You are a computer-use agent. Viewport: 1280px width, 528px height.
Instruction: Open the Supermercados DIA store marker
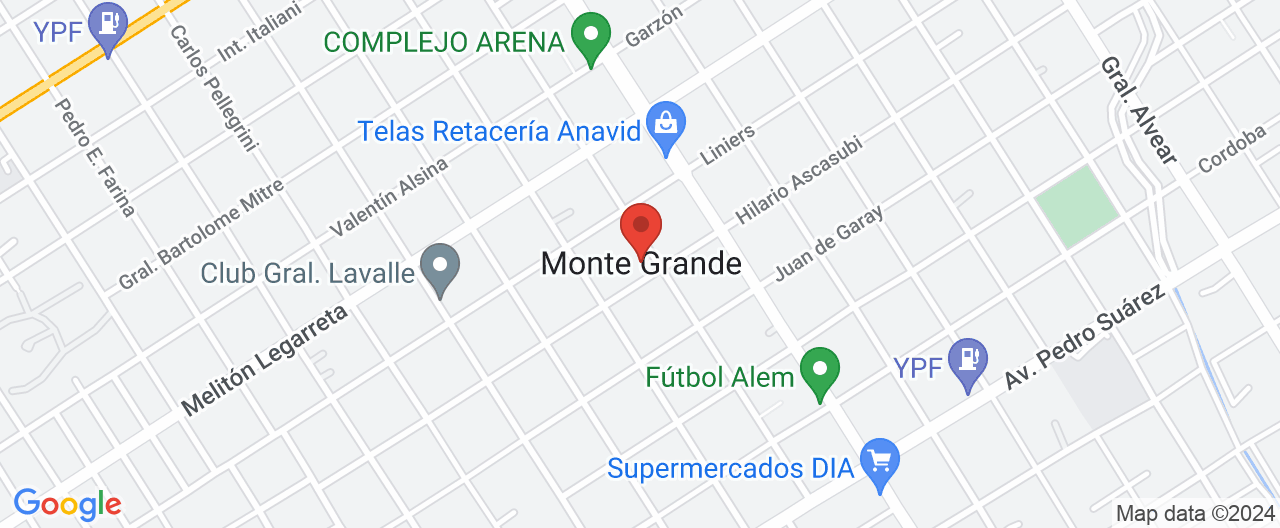click(880, 463)
